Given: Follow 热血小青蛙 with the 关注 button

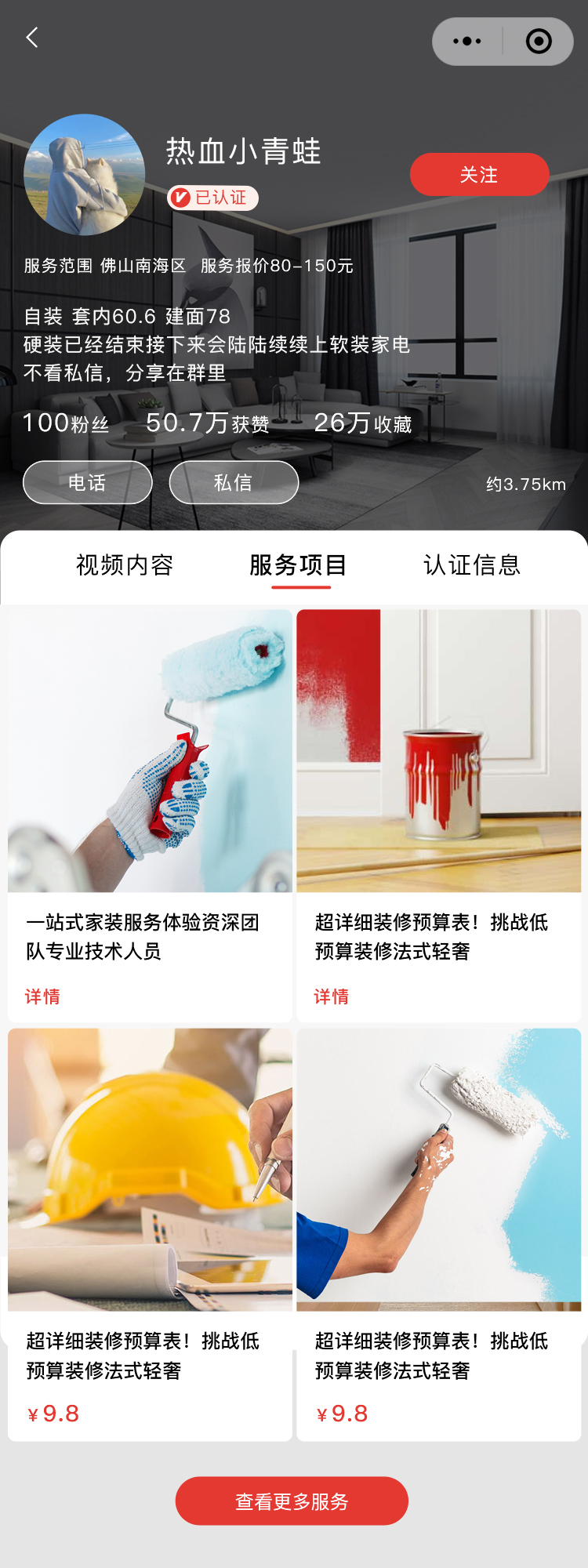Looking at the screenshot, I should tap(479, 174).
